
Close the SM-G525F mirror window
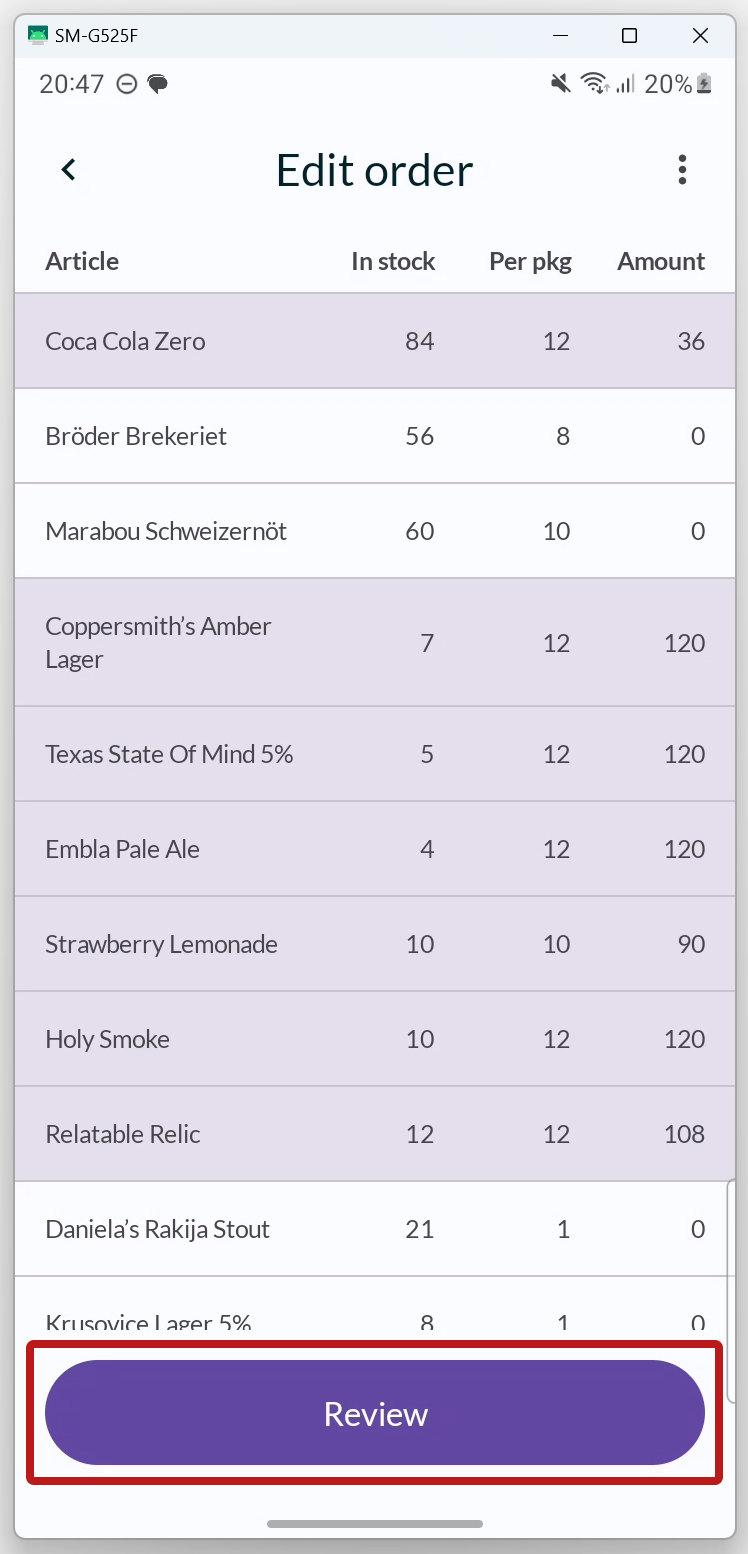point(700,36)
